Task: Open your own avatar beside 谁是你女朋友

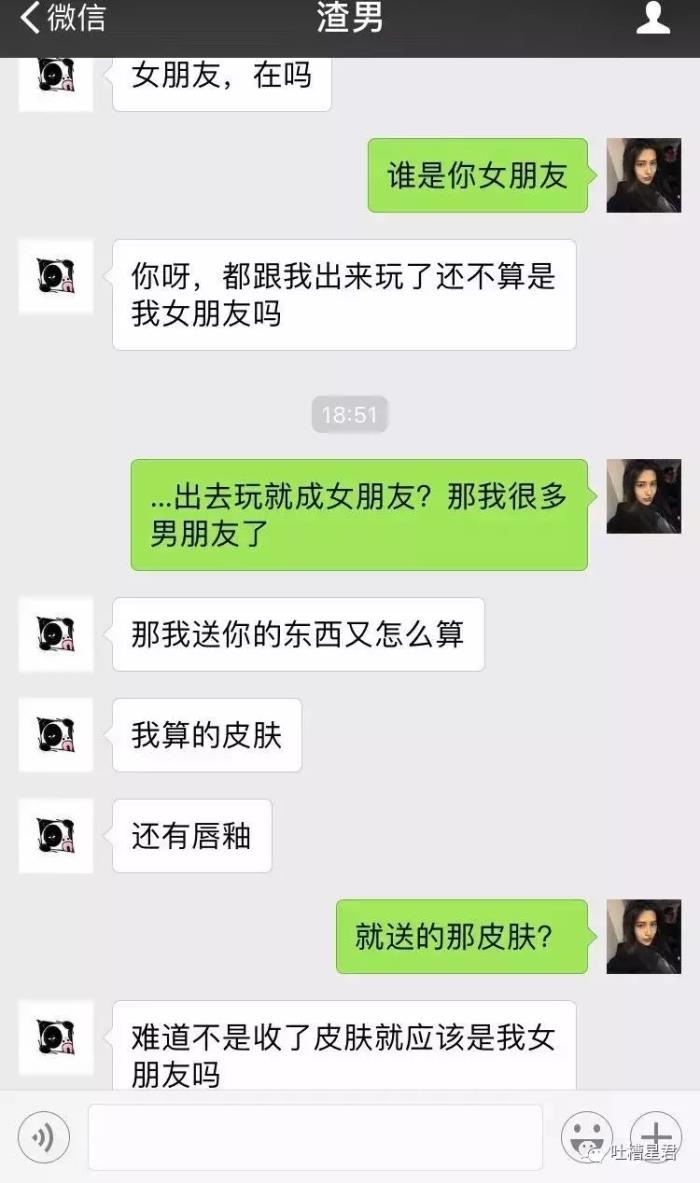Action: (643, 175)
